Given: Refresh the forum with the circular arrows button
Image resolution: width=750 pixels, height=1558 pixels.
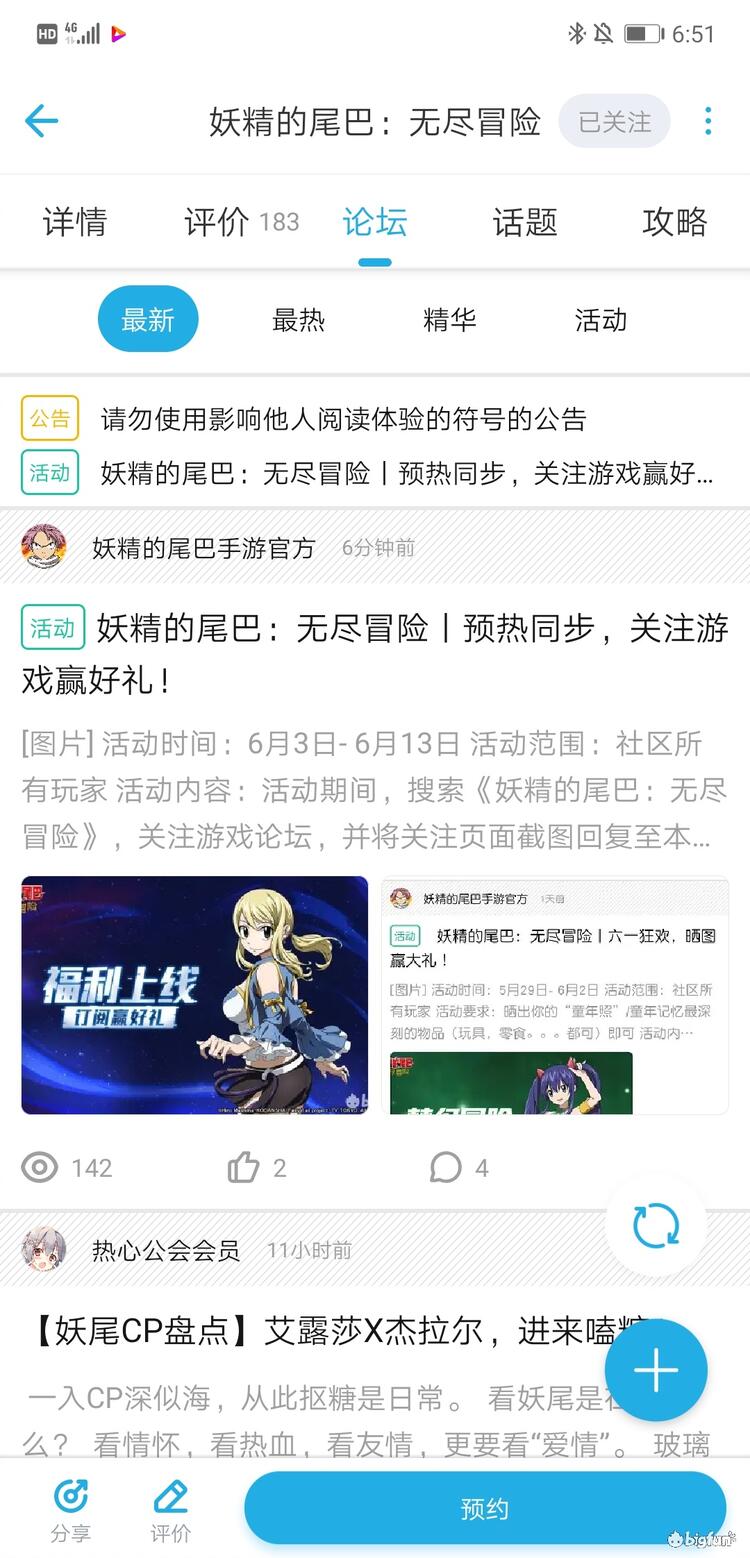Looking at the screenshot, I should click(656, 1226).
